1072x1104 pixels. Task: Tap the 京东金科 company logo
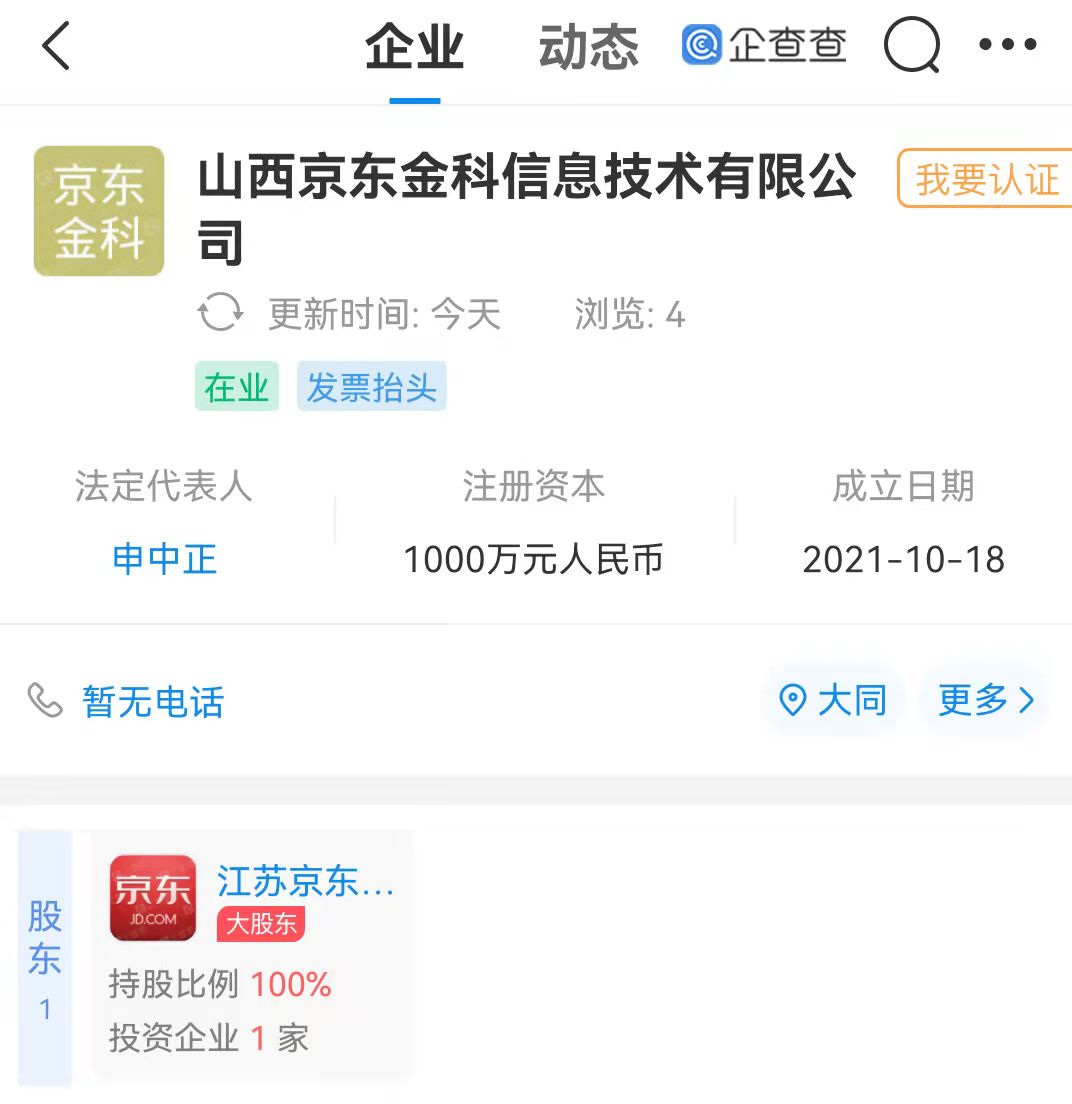[x=98, y=210]
